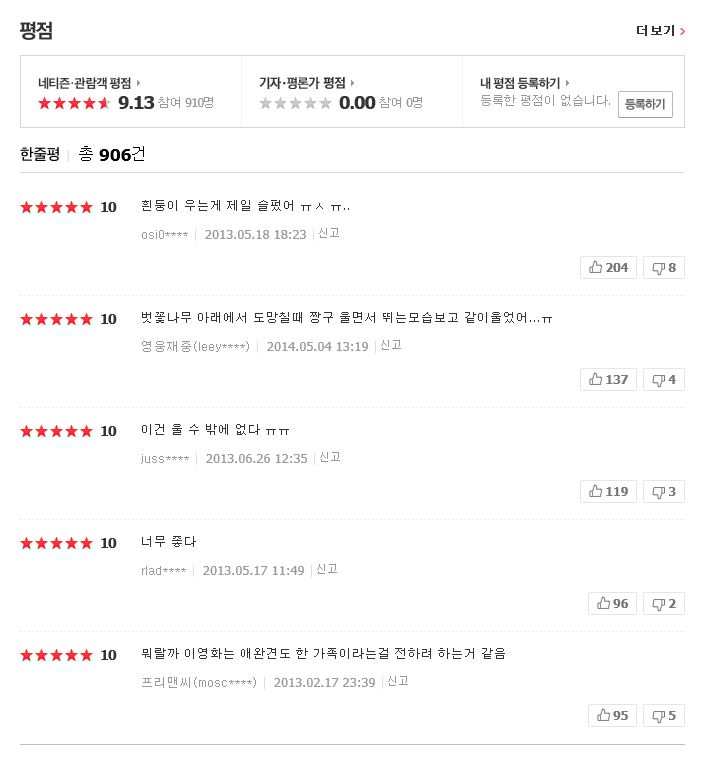Like the review by osi0****
This screenshot has width=703, height=762.
pos(608,267)
